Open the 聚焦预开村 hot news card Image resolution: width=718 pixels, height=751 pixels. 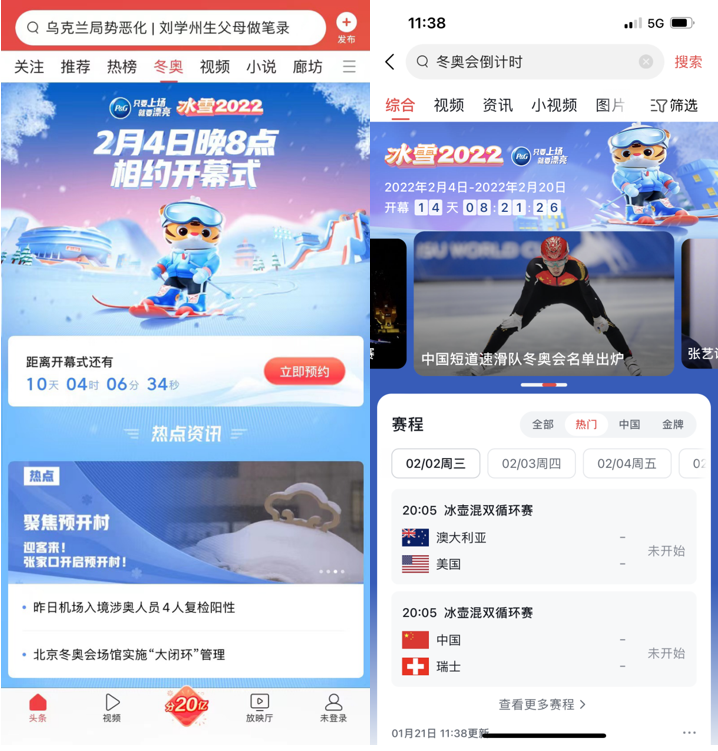pos(186,522)
